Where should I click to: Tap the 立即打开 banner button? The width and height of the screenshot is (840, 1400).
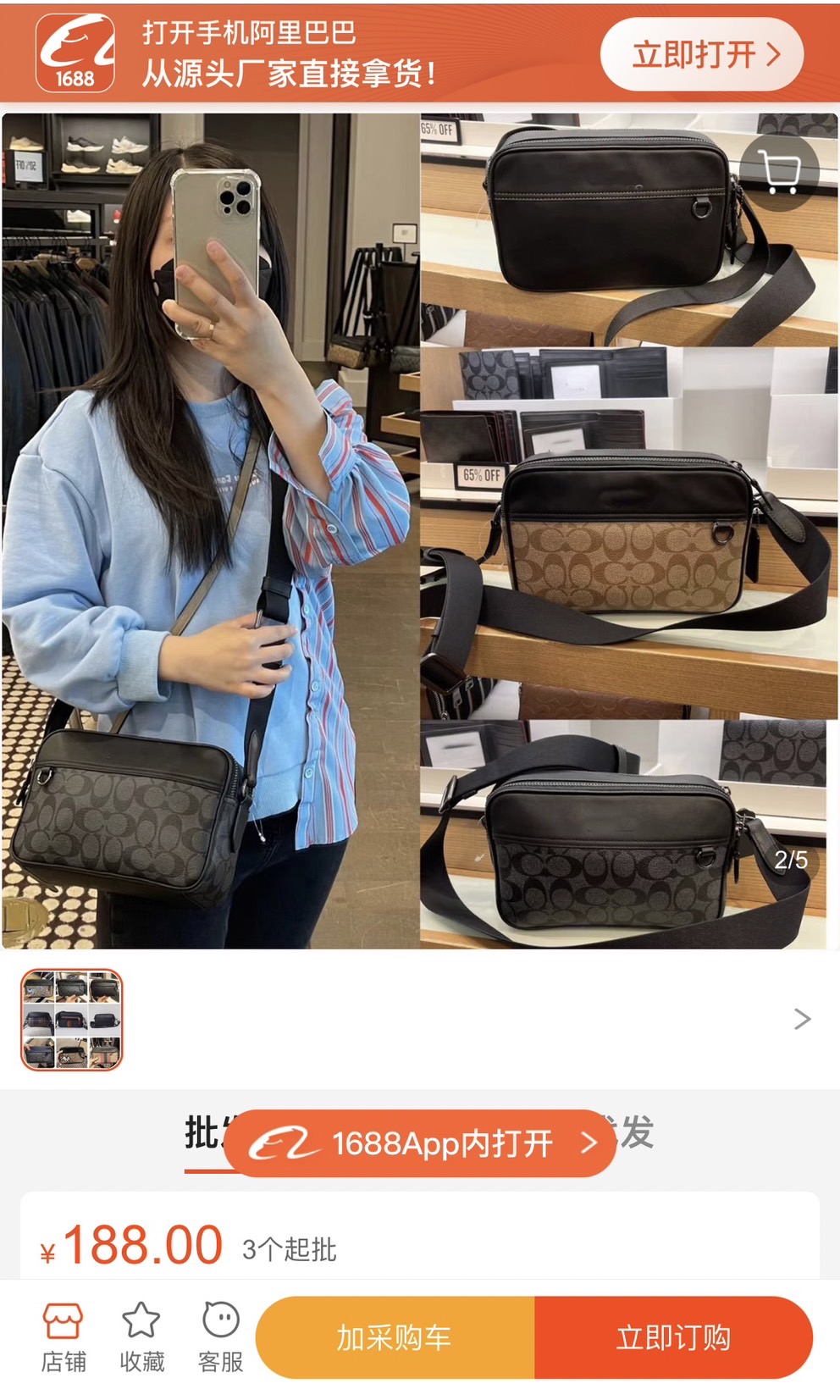coord(701,55)
